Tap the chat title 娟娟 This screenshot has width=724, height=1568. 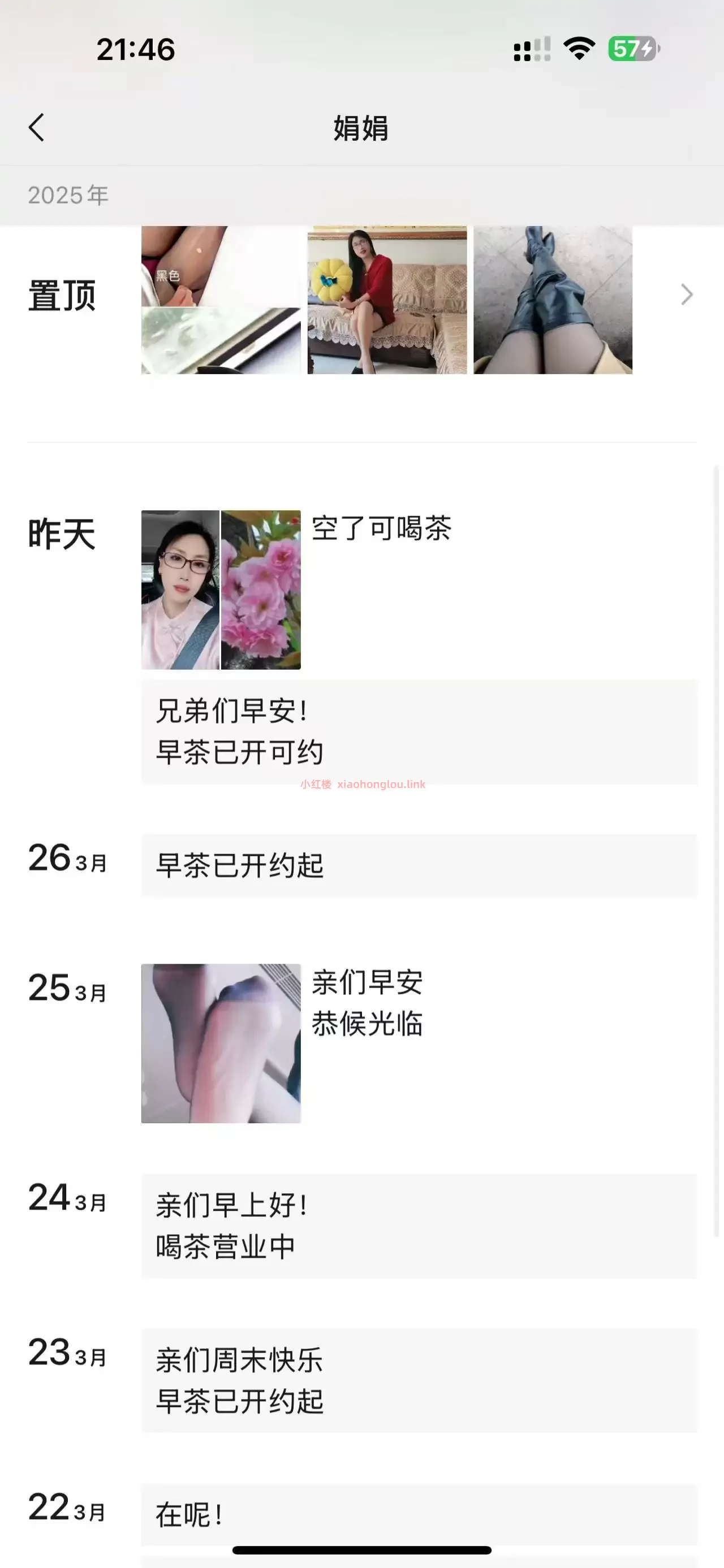coord(361,129)
